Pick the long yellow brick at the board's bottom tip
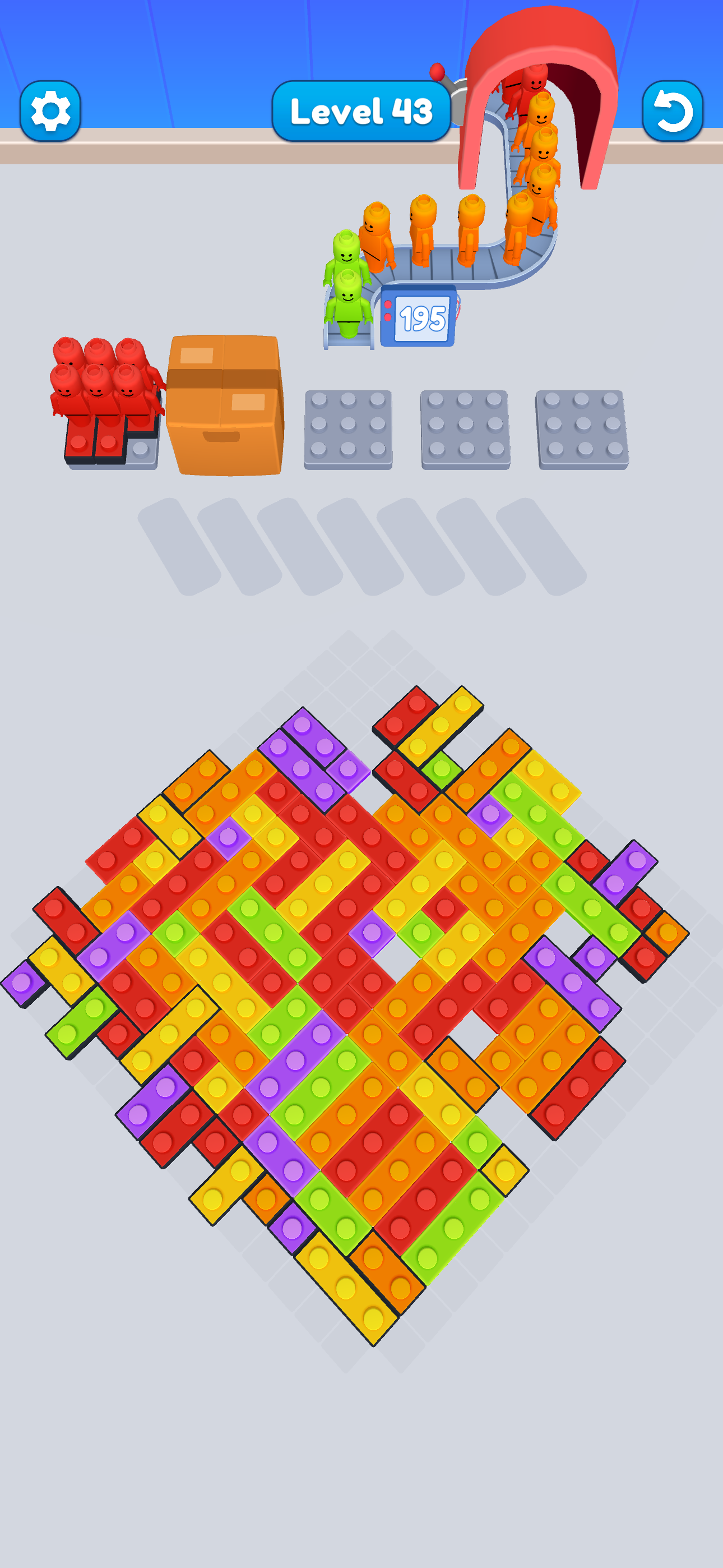 click(345, 1287)
